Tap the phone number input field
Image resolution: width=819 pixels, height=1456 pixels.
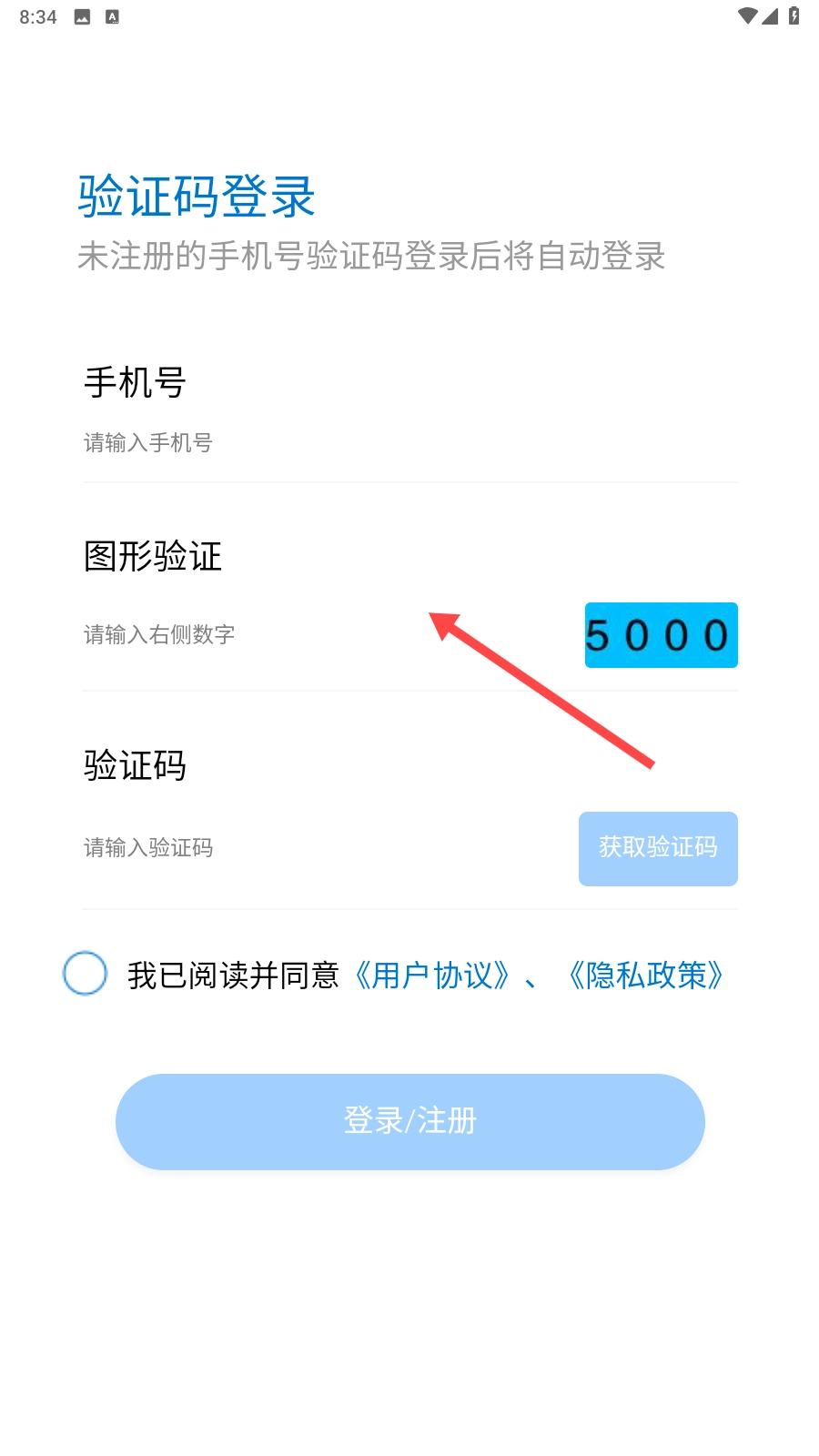pos(409,443)
